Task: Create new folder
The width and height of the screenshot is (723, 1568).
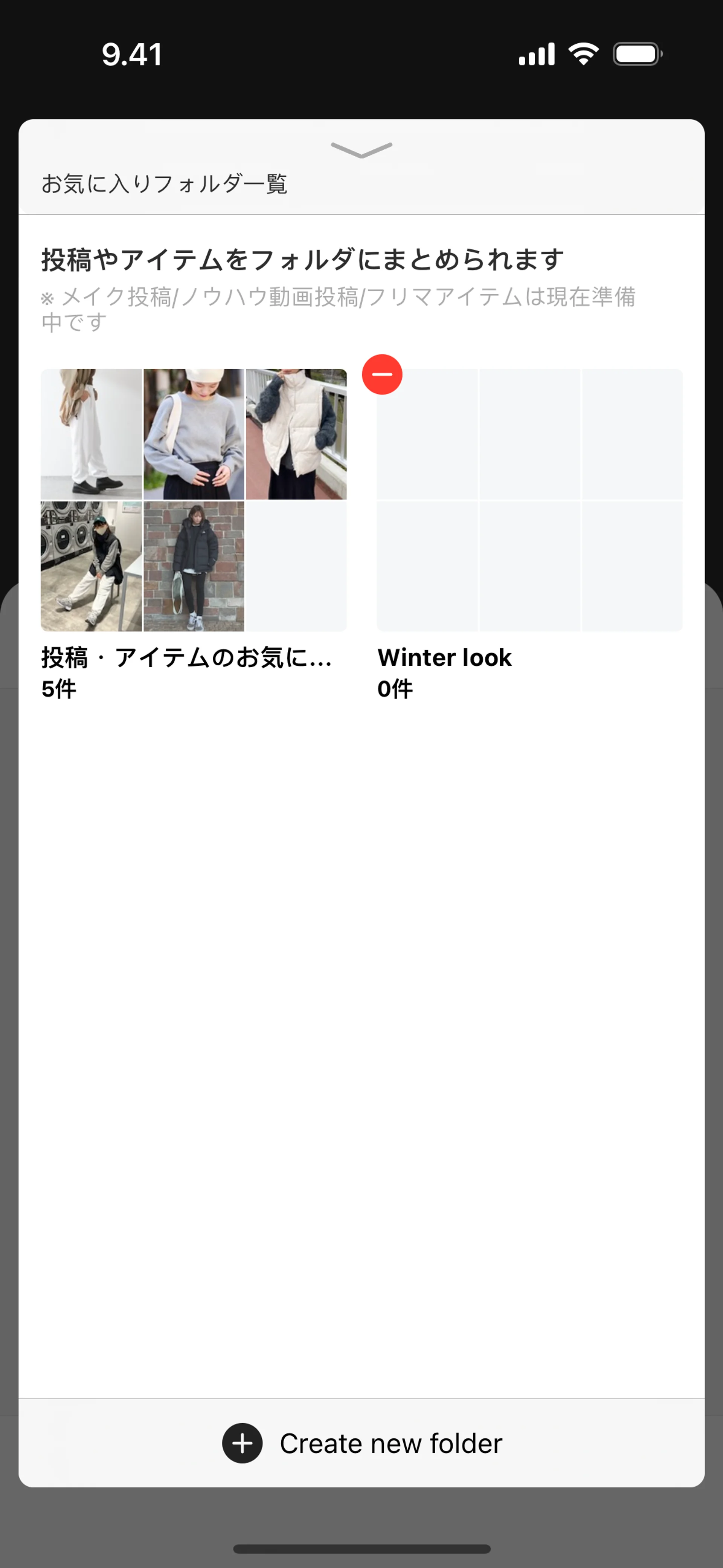Action: click(361, 1443)
